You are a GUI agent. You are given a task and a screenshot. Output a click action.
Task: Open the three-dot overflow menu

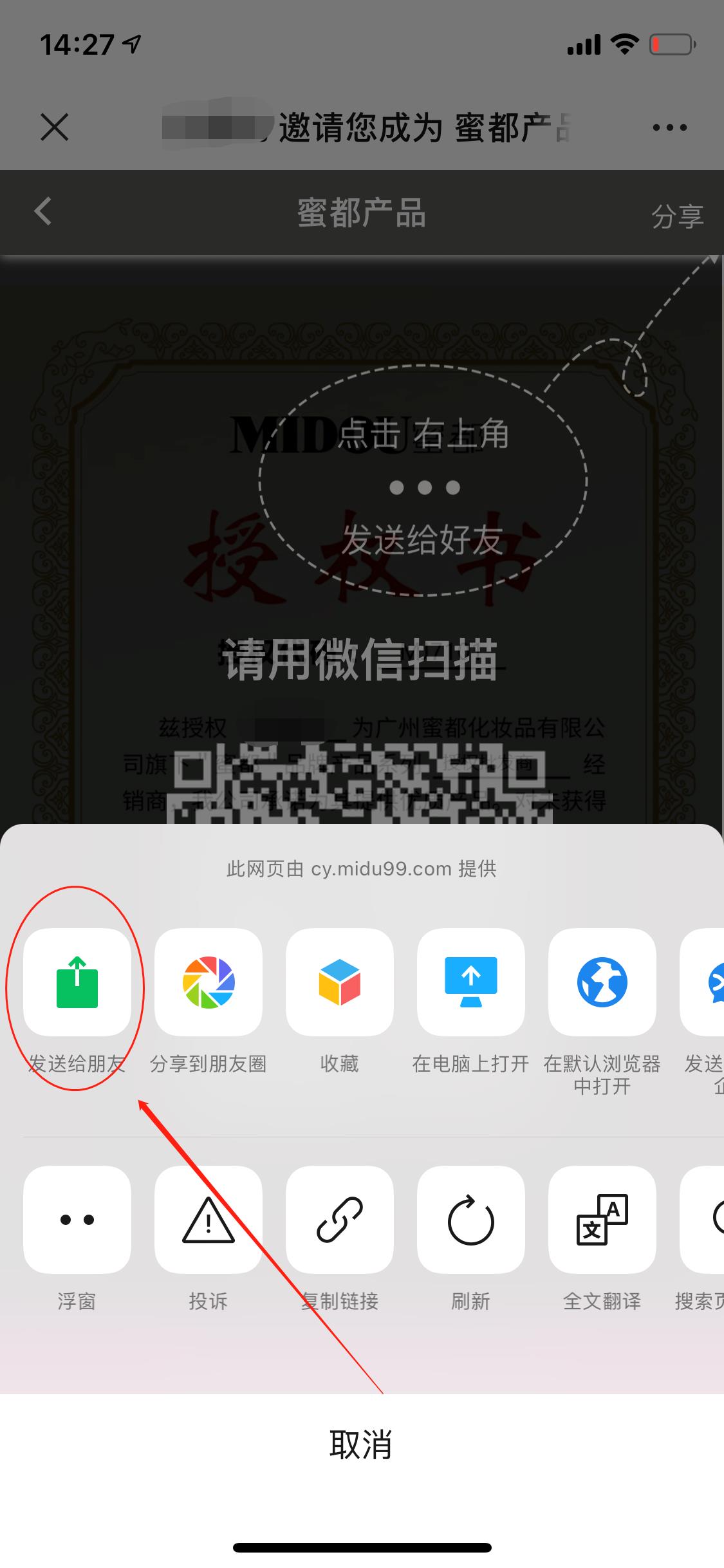(669, 127)
